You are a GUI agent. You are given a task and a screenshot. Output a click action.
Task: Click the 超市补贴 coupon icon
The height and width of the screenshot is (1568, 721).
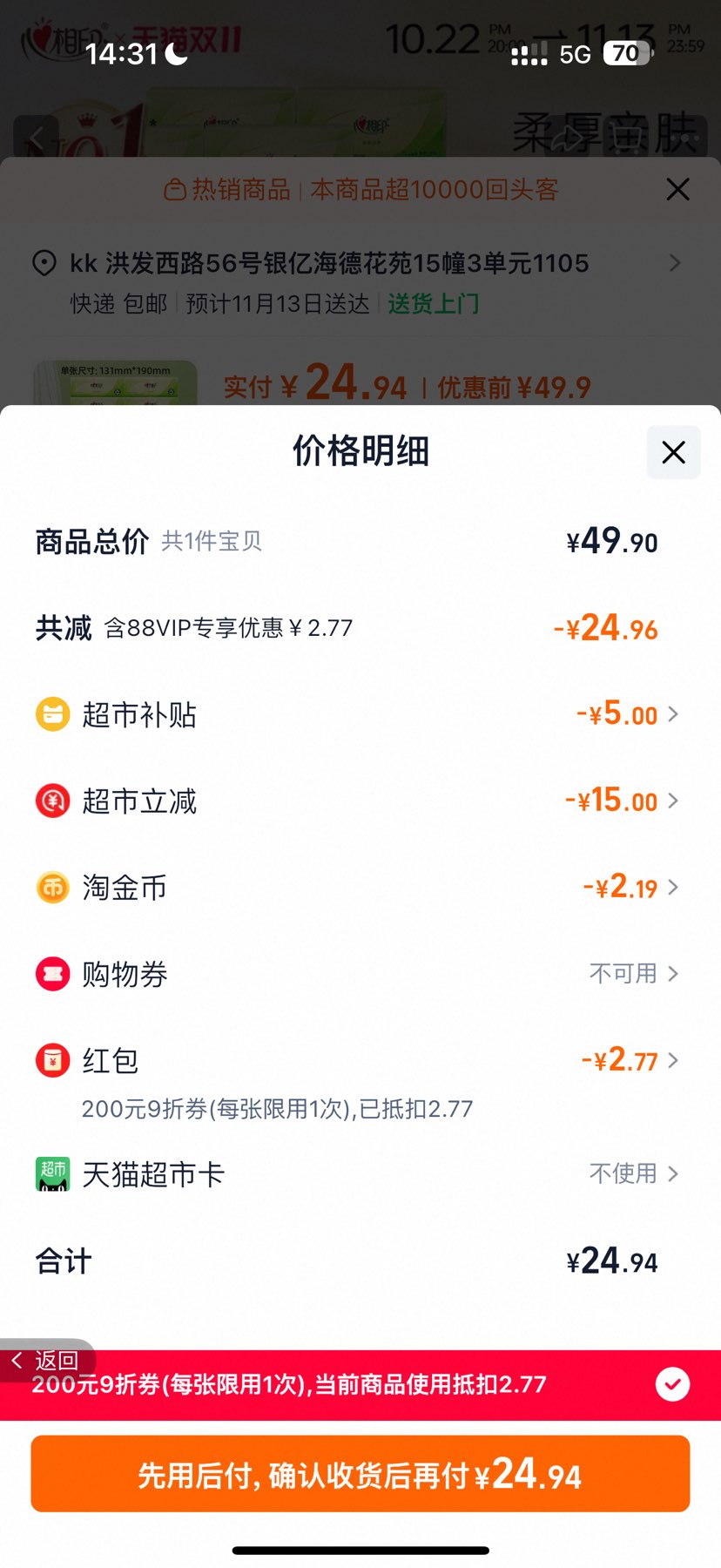point(52,713)
